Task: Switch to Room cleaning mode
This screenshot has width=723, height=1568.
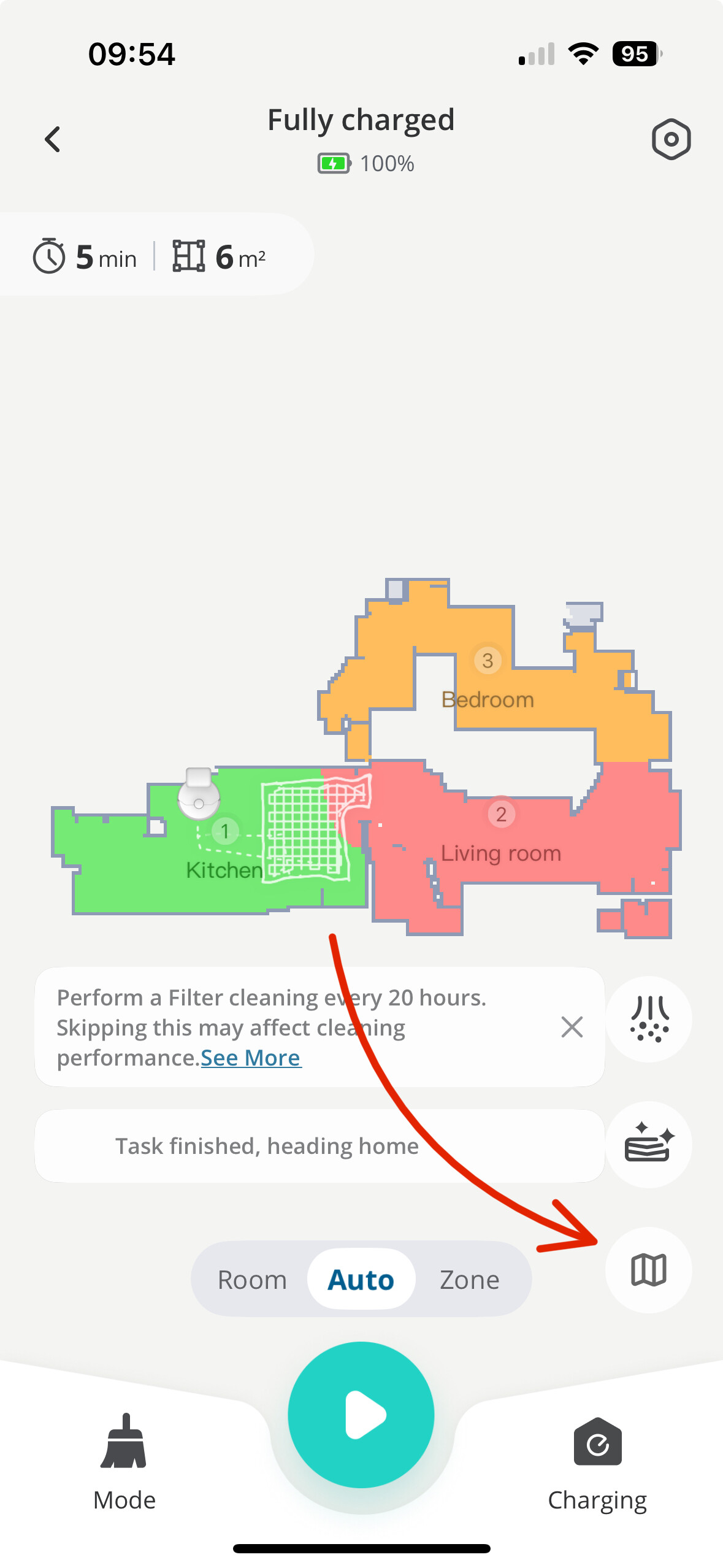Action: (x=252, y=1280)
